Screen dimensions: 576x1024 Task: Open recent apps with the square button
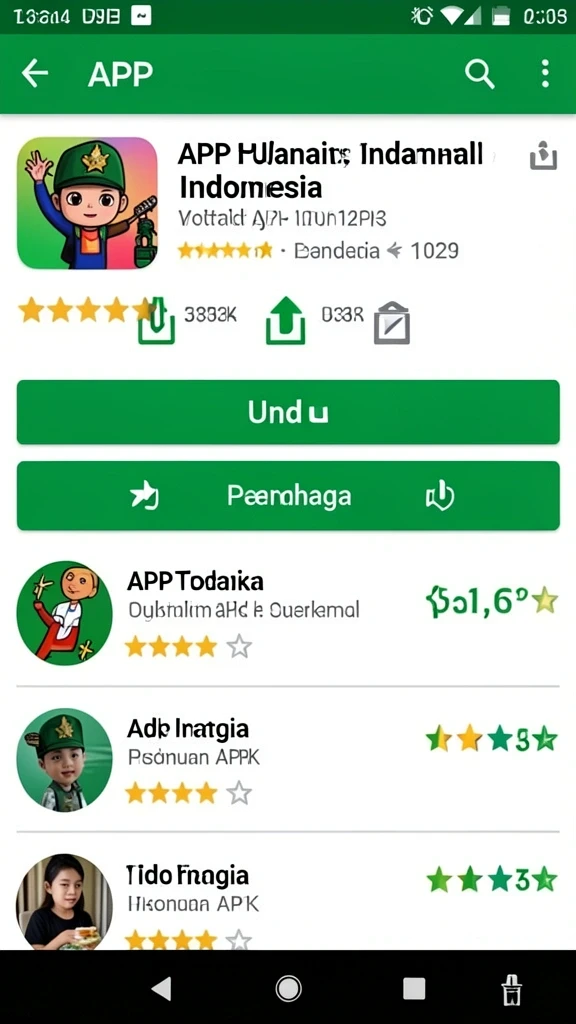414,988
